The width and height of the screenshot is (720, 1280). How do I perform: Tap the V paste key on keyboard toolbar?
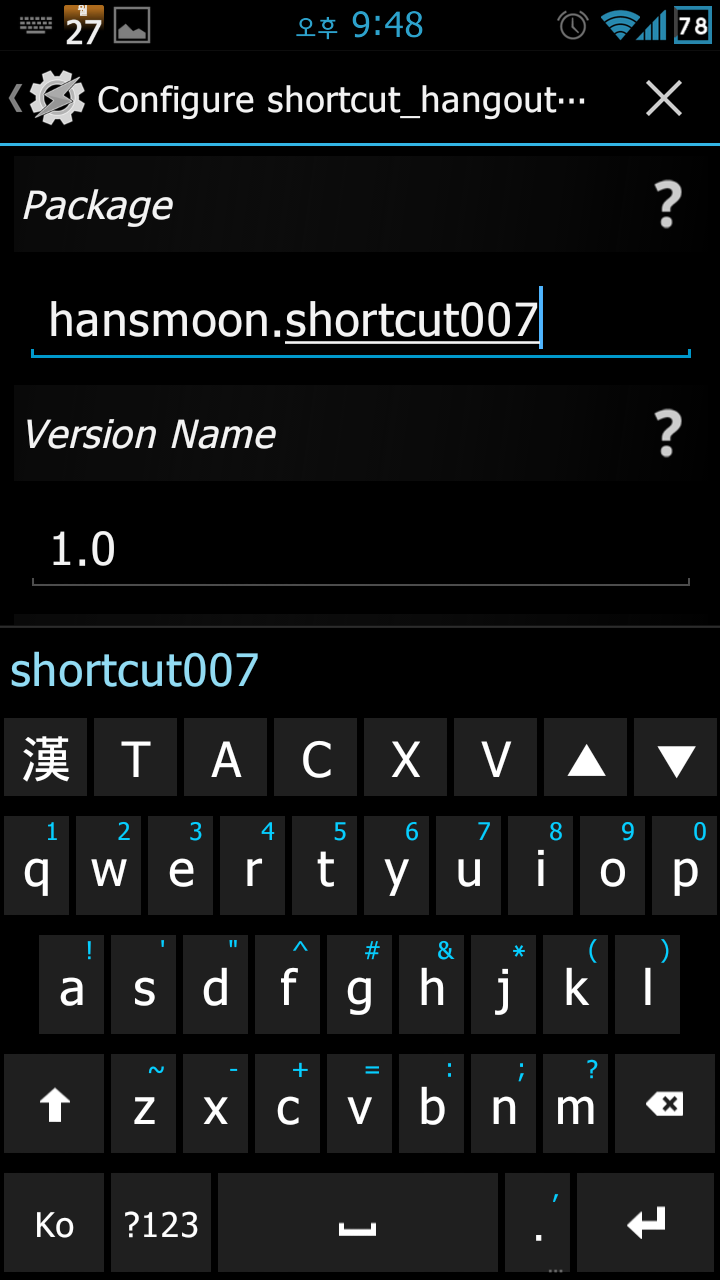click(x=496, y=759)
